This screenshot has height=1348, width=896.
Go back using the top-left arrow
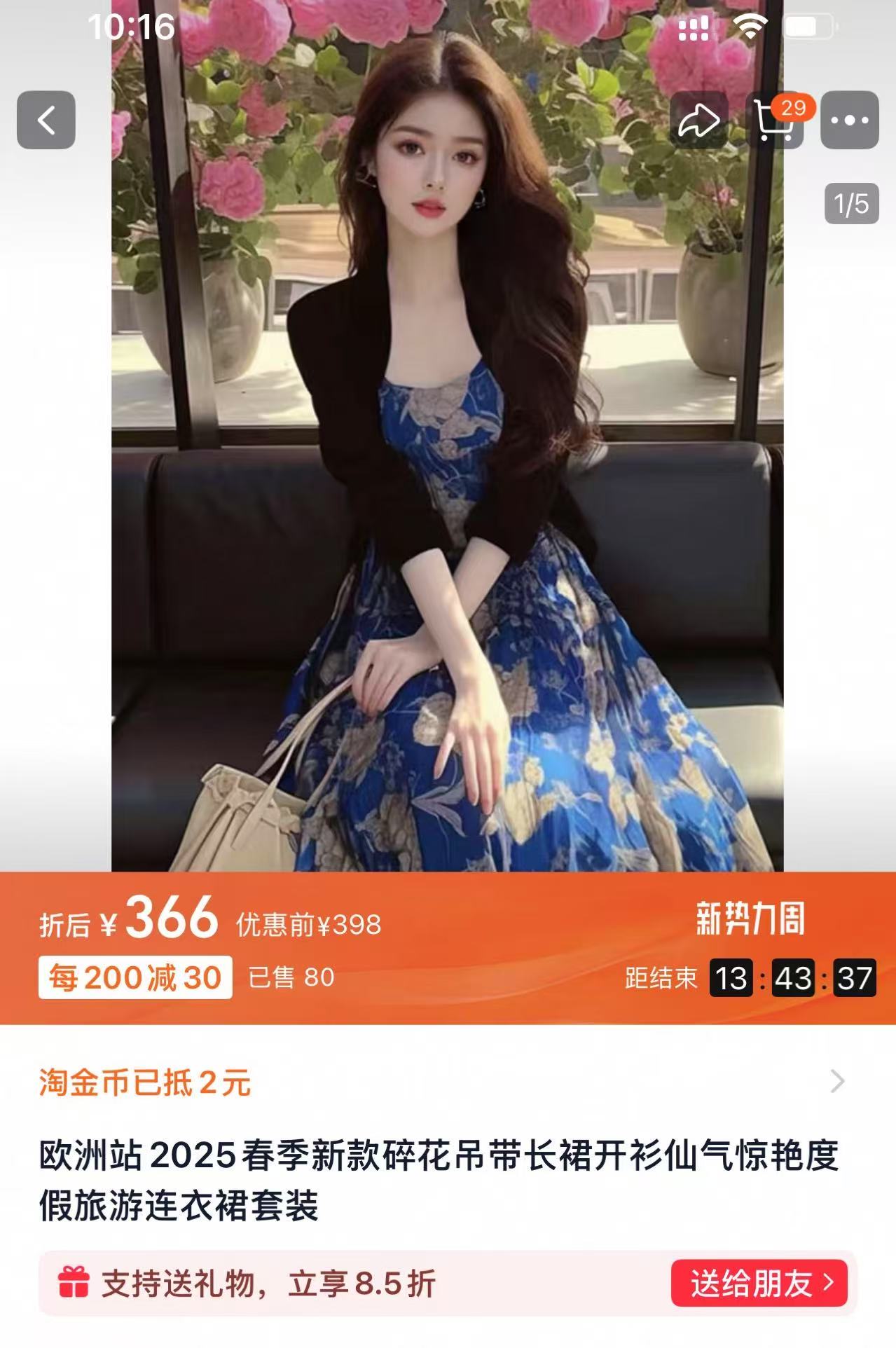46,120
